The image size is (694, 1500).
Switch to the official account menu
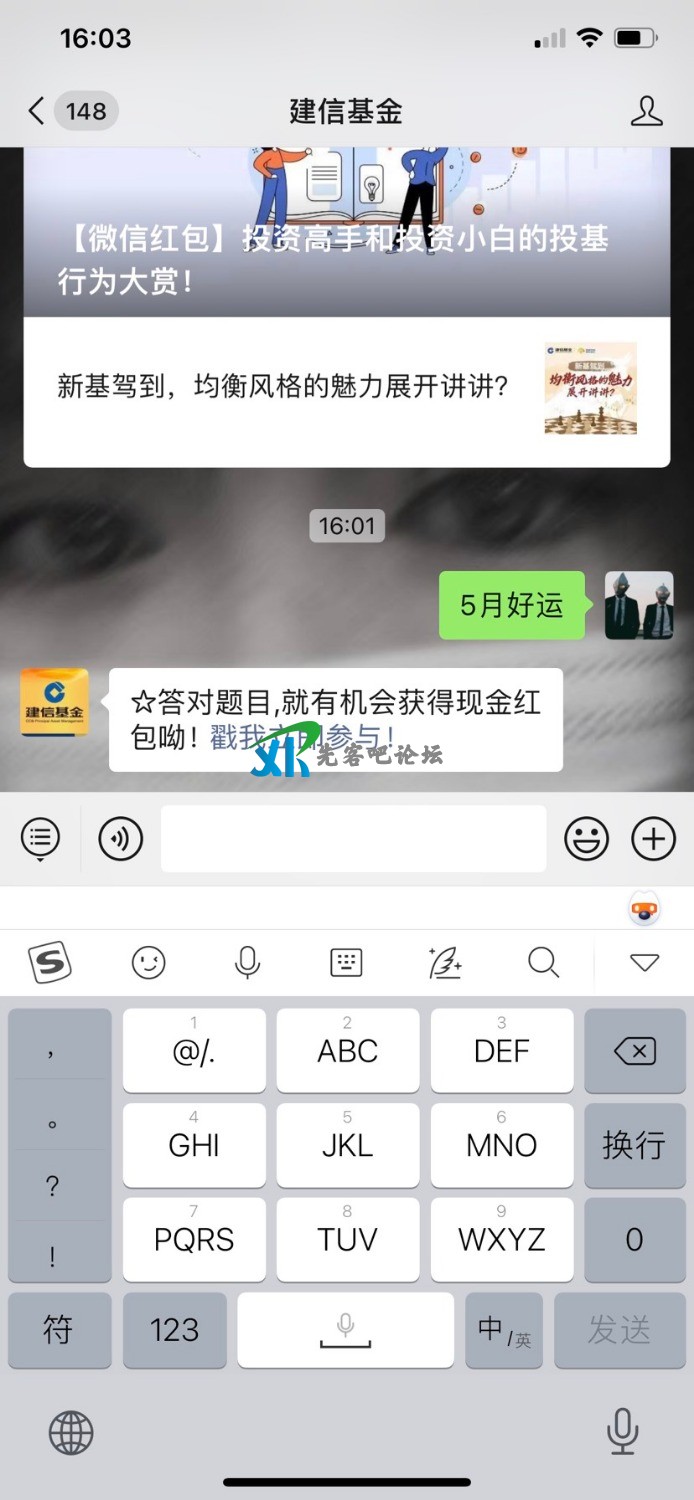tap(41, 838)
